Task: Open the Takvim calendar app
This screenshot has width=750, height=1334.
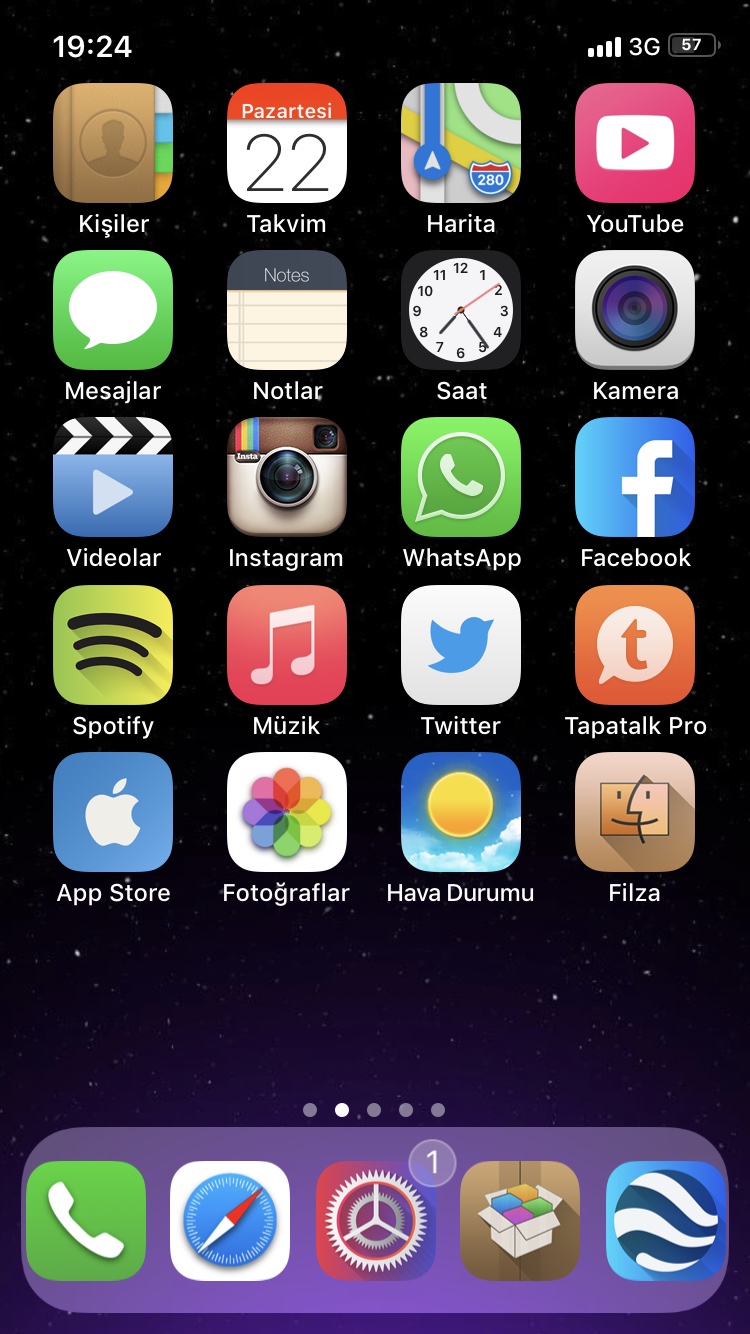Action: coord(287,143)
